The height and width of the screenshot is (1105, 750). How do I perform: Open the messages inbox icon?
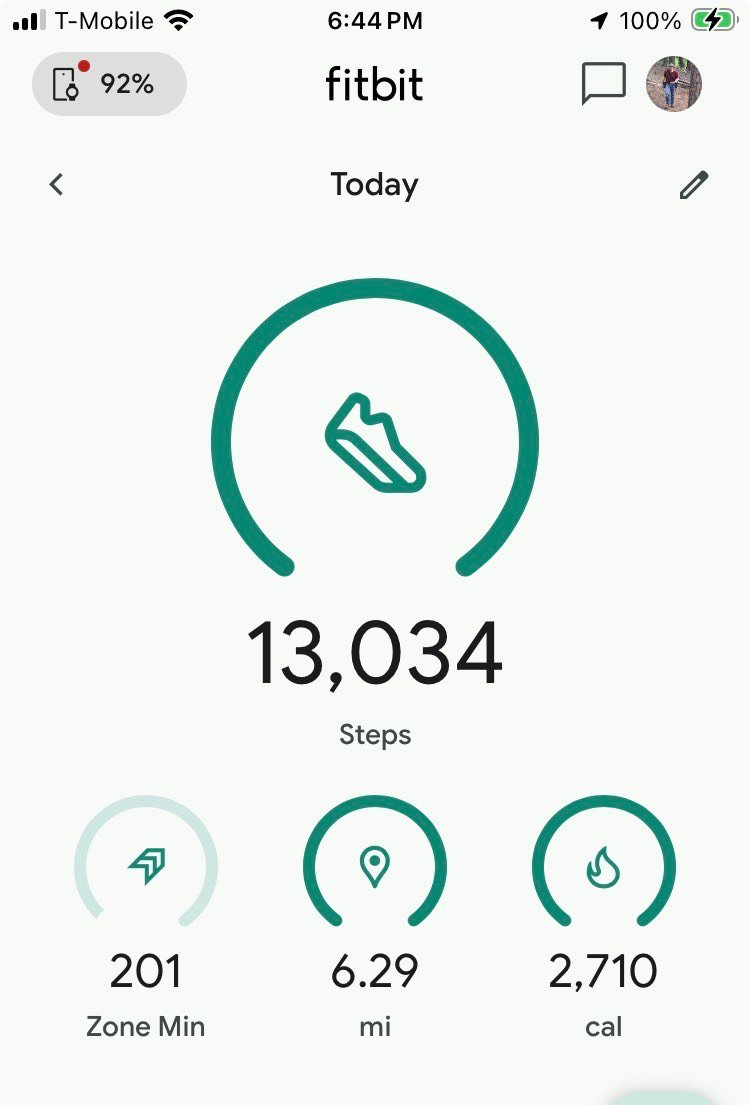pos(603,84)
